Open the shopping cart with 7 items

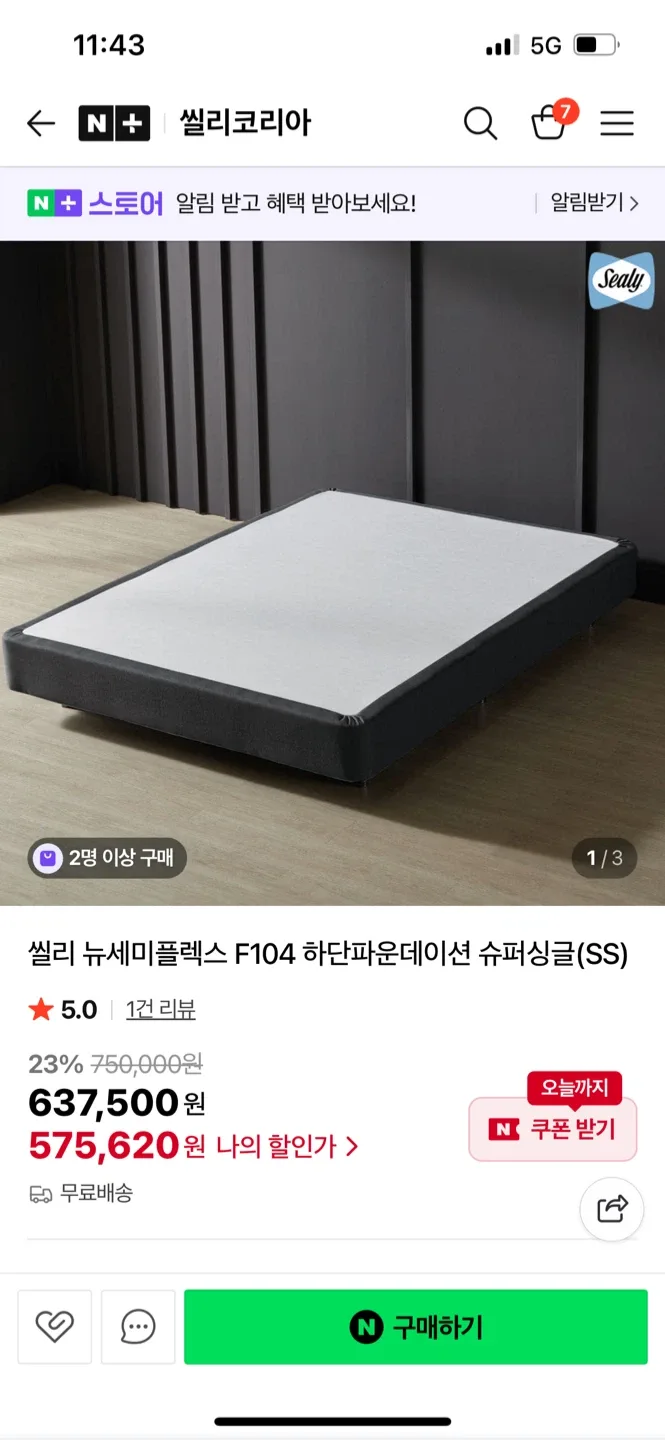point(549,122)
